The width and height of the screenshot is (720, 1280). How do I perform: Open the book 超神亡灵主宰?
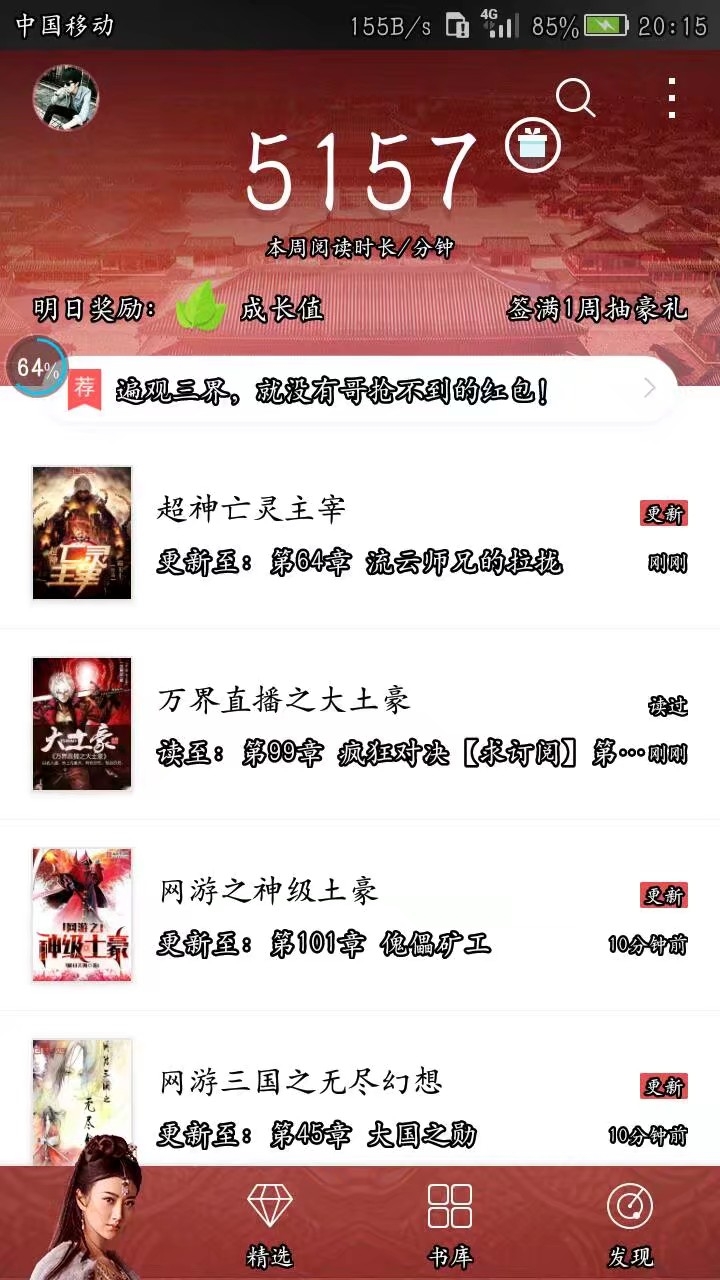coord(360,534)
